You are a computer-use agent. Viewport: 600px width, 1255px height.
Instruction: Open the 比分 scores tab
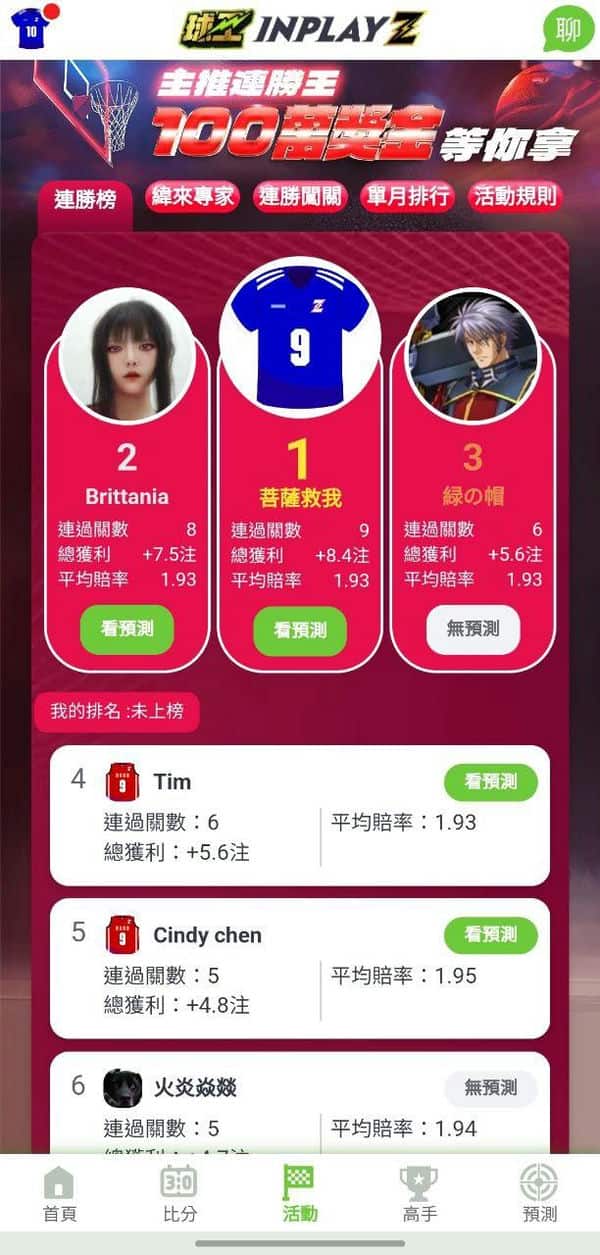pyautogui.click(x=179, y=1195)
